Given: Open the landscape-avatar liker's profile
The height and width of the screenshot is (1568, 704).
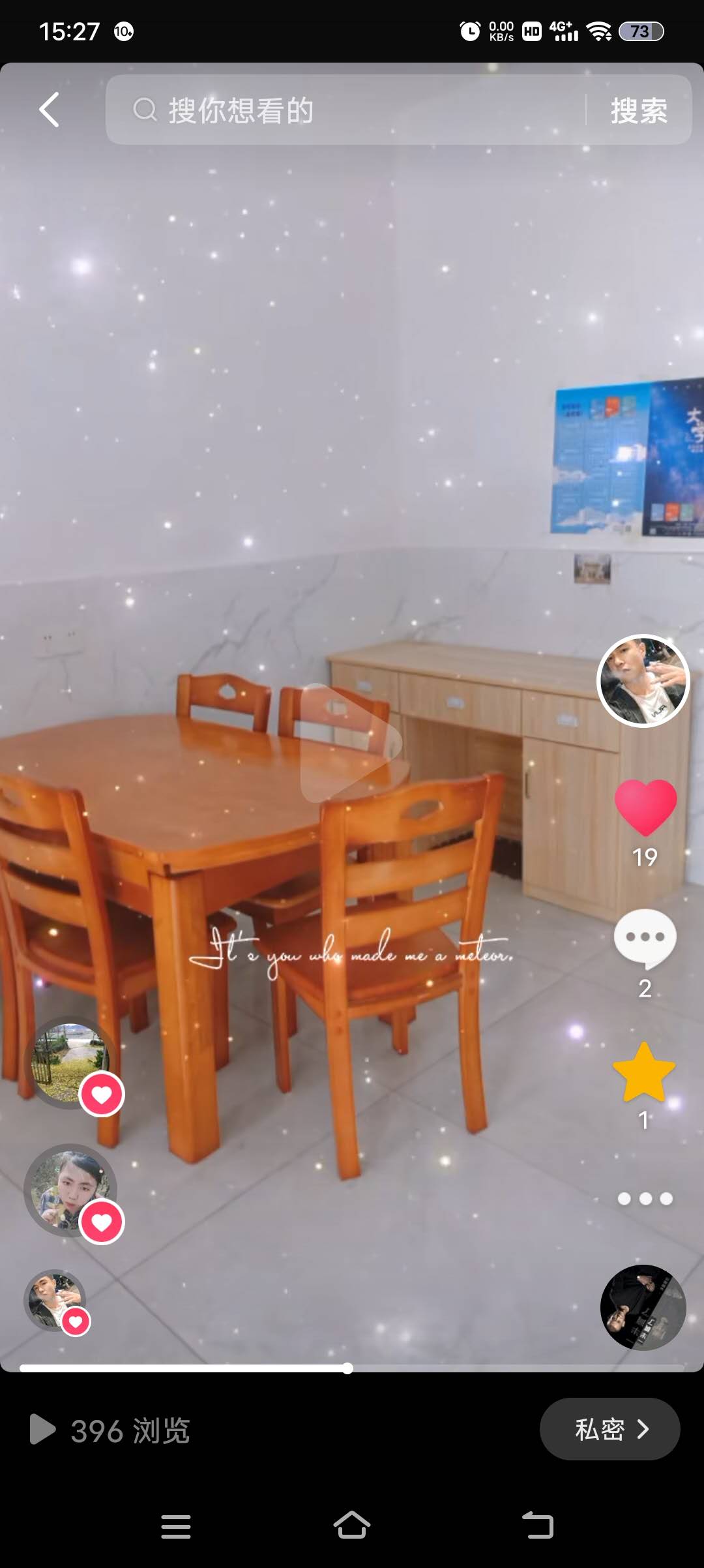Looking at the screenshot, I should [x=70, y=1062].
